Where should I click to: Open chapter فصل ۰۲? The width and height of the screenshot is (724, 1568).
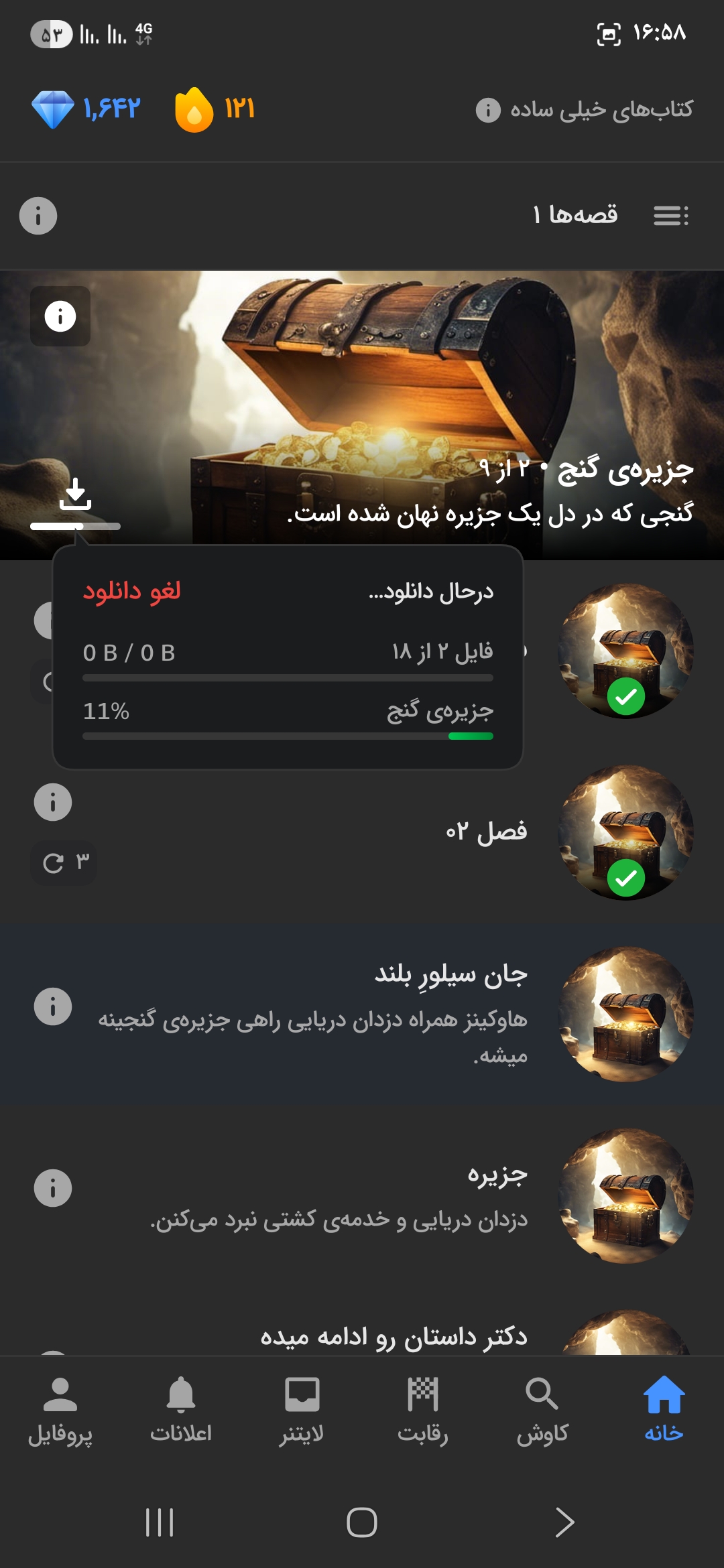[486, 832]
